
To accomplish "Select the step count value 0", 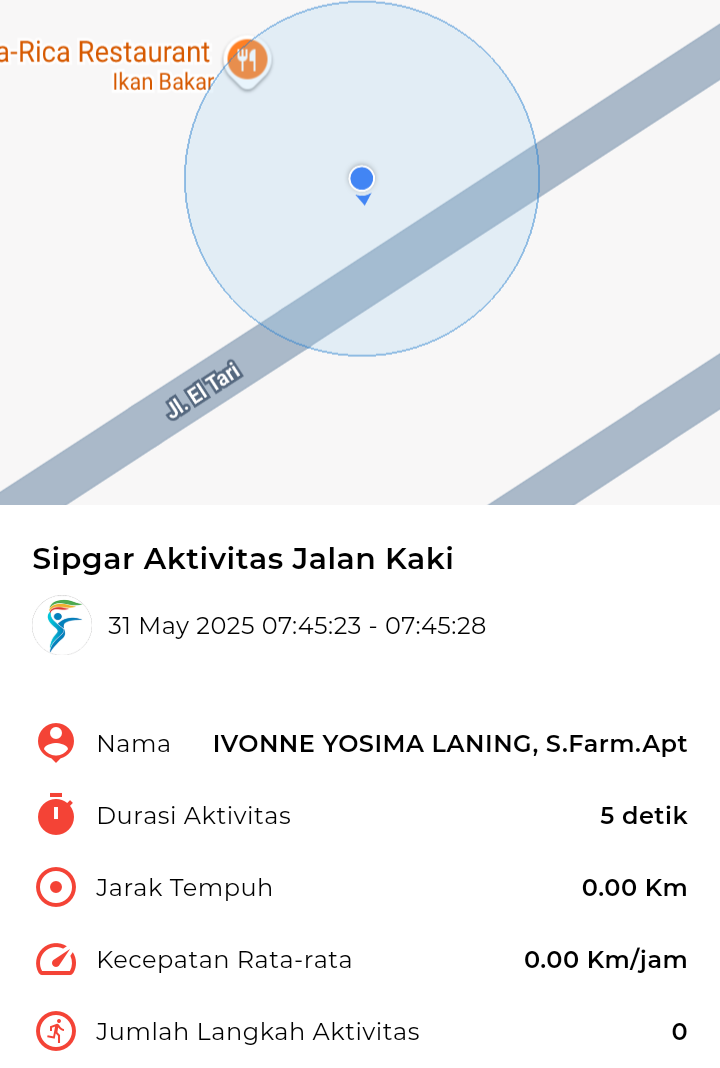I will (679, 1031).
